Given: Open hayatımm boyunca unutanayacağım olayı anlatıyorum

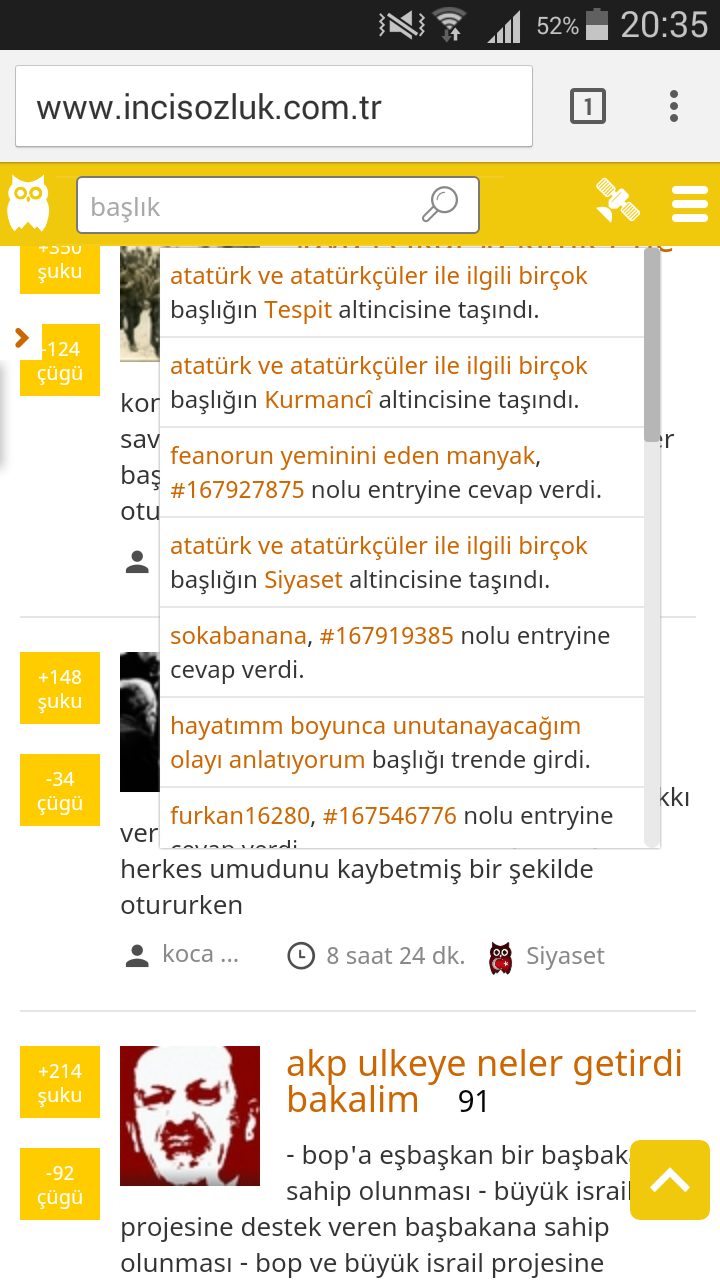Looking at the screenshot, I should (375, 726).
